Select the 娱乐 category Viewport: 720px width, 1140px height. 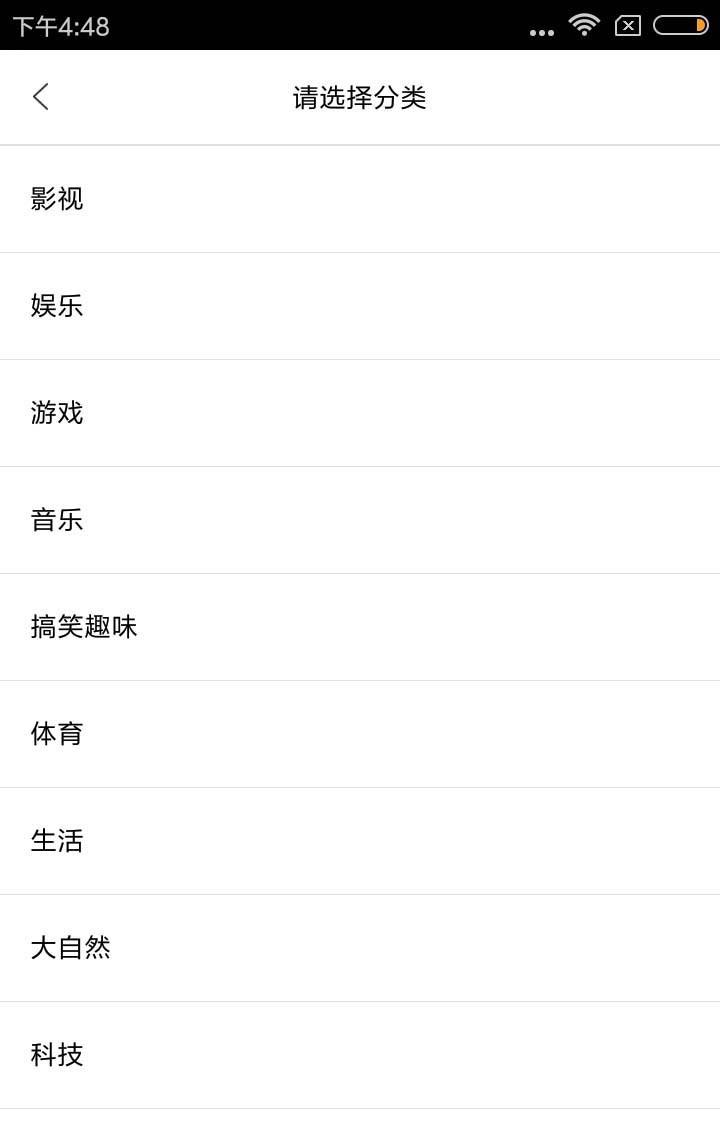click(57, 306)
